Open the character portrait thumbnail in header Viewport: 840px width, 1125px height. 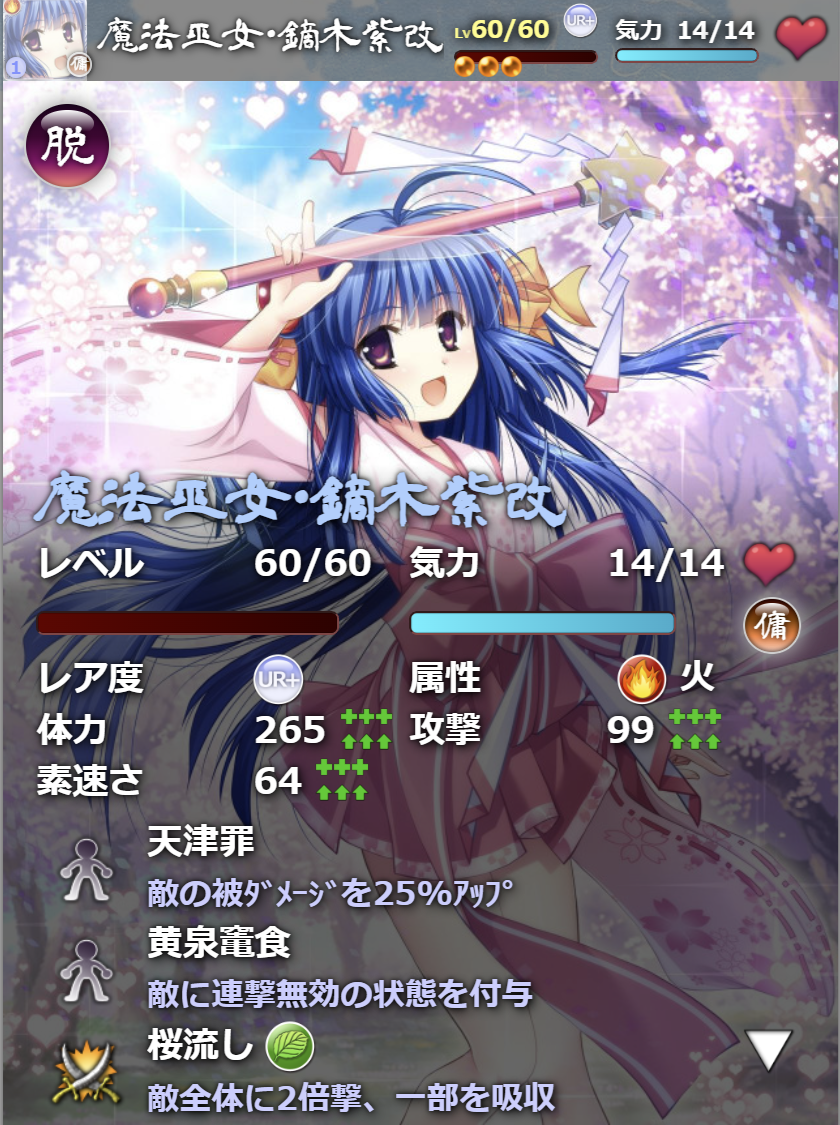tap(45, 40)
